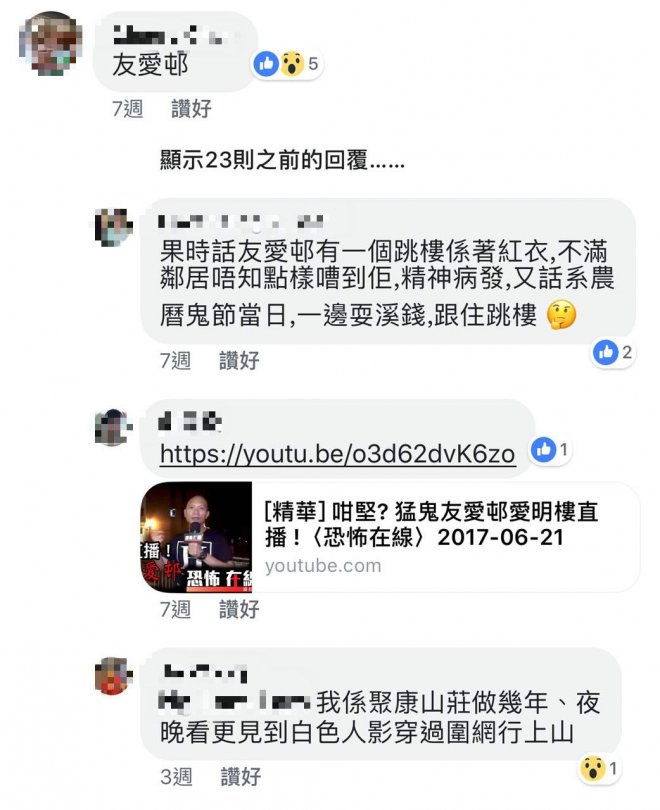View the two reactions on 跳樓 reply
660x810 pixels.
click(612, 352)
